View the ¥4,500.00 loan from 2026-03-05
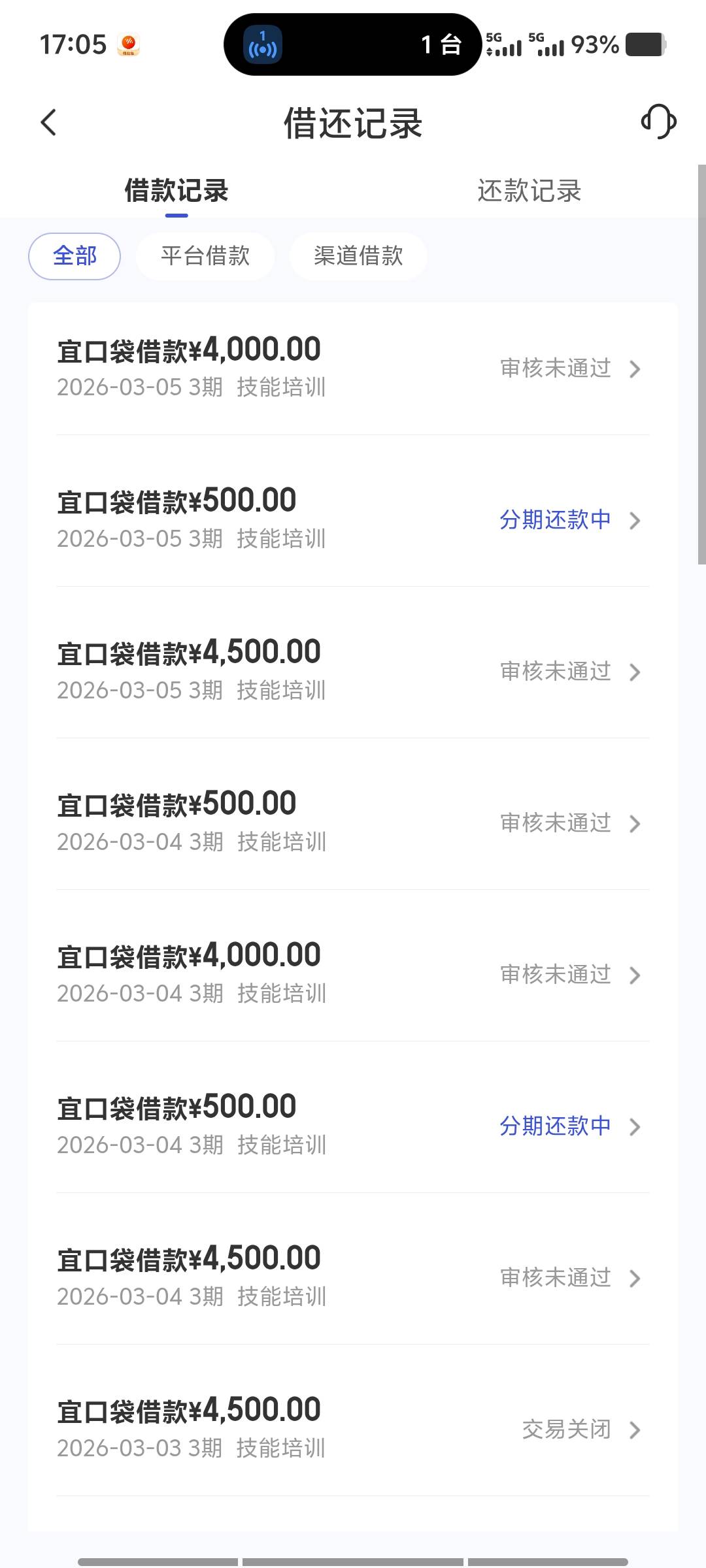Viewport: 706px width, 1568px height. [353, 671]
